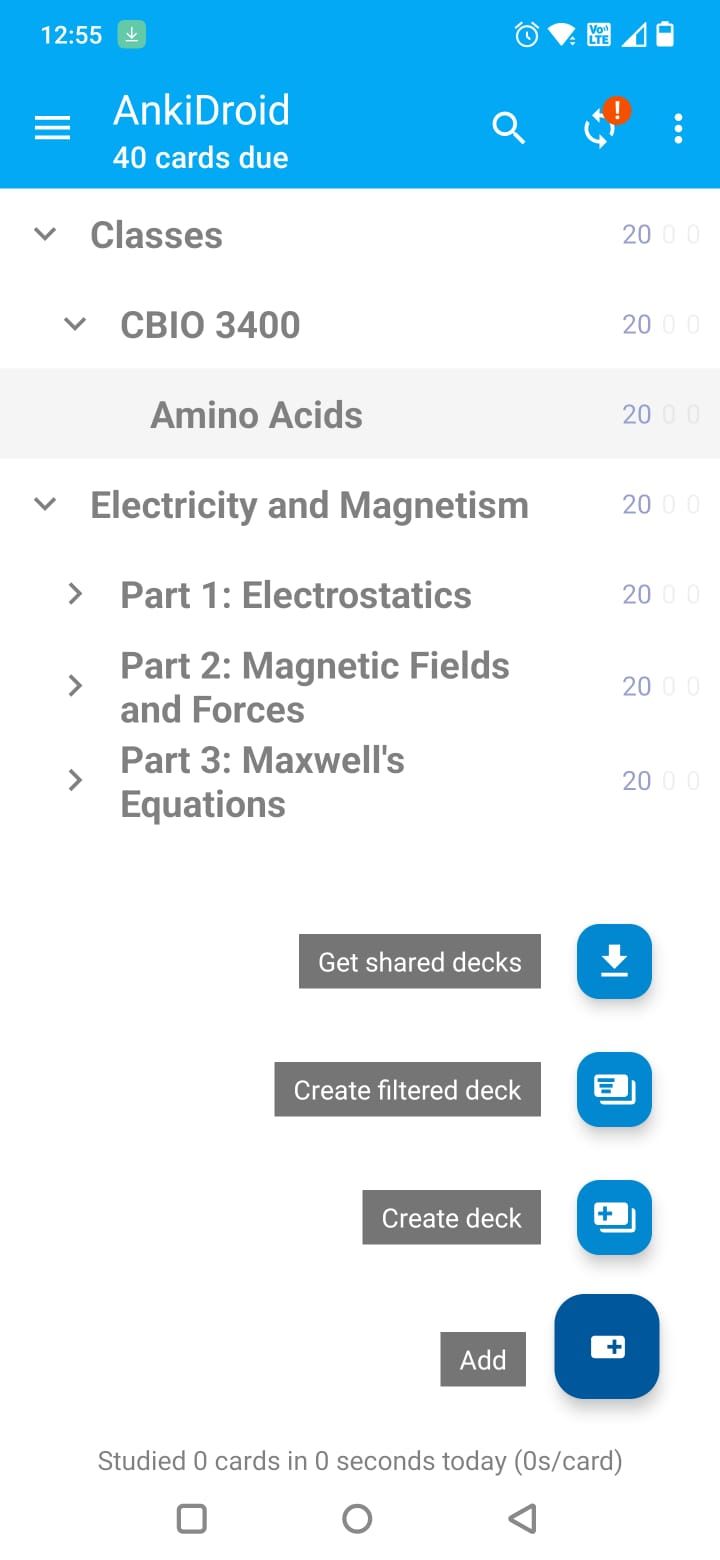The width and height of the screenshot is (720, 1560).
Task: Open the navigation drawer hamburger icon
Action: pos(52,127)
